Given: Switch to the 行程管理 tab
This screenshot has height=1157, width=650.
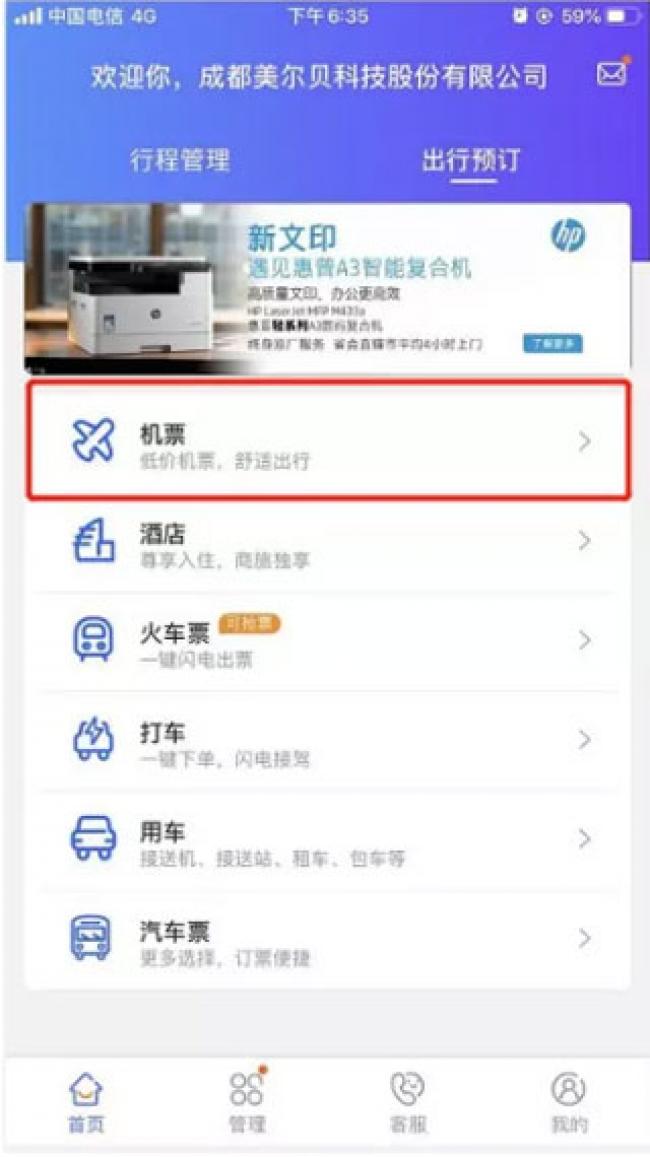Looking at the screenshot, I should [180, 160].
